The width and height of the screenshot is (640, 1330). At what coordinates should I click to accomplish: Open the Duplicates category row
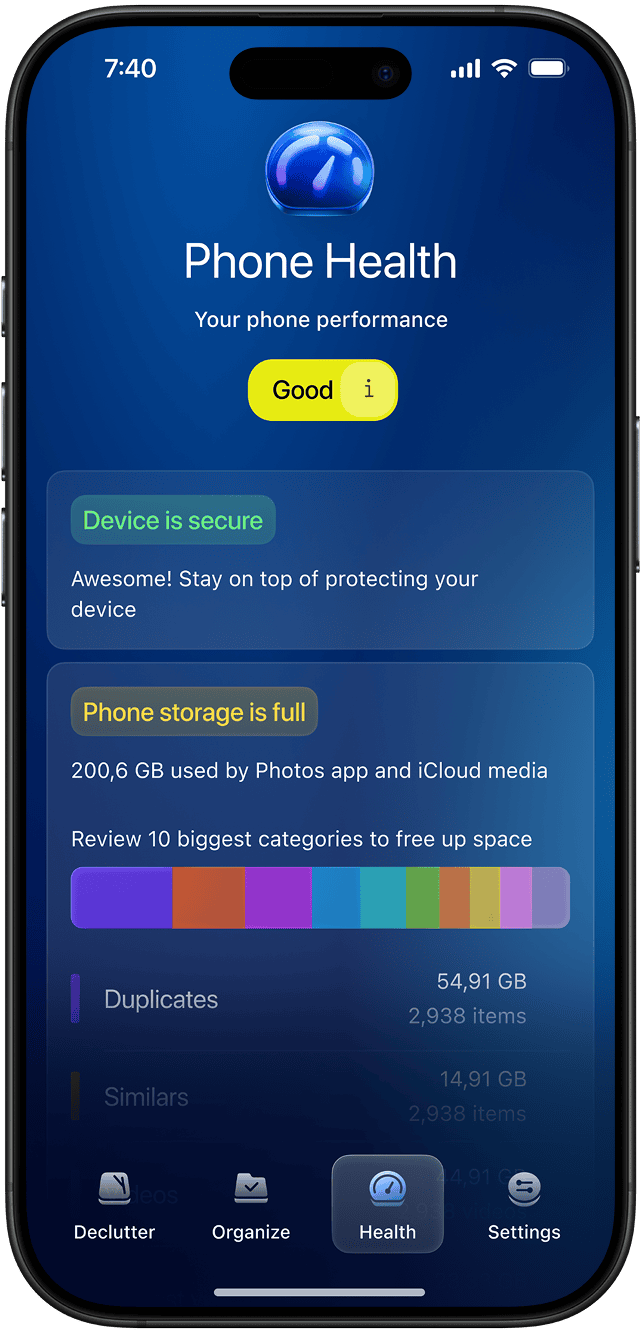[x=300, y=999]
